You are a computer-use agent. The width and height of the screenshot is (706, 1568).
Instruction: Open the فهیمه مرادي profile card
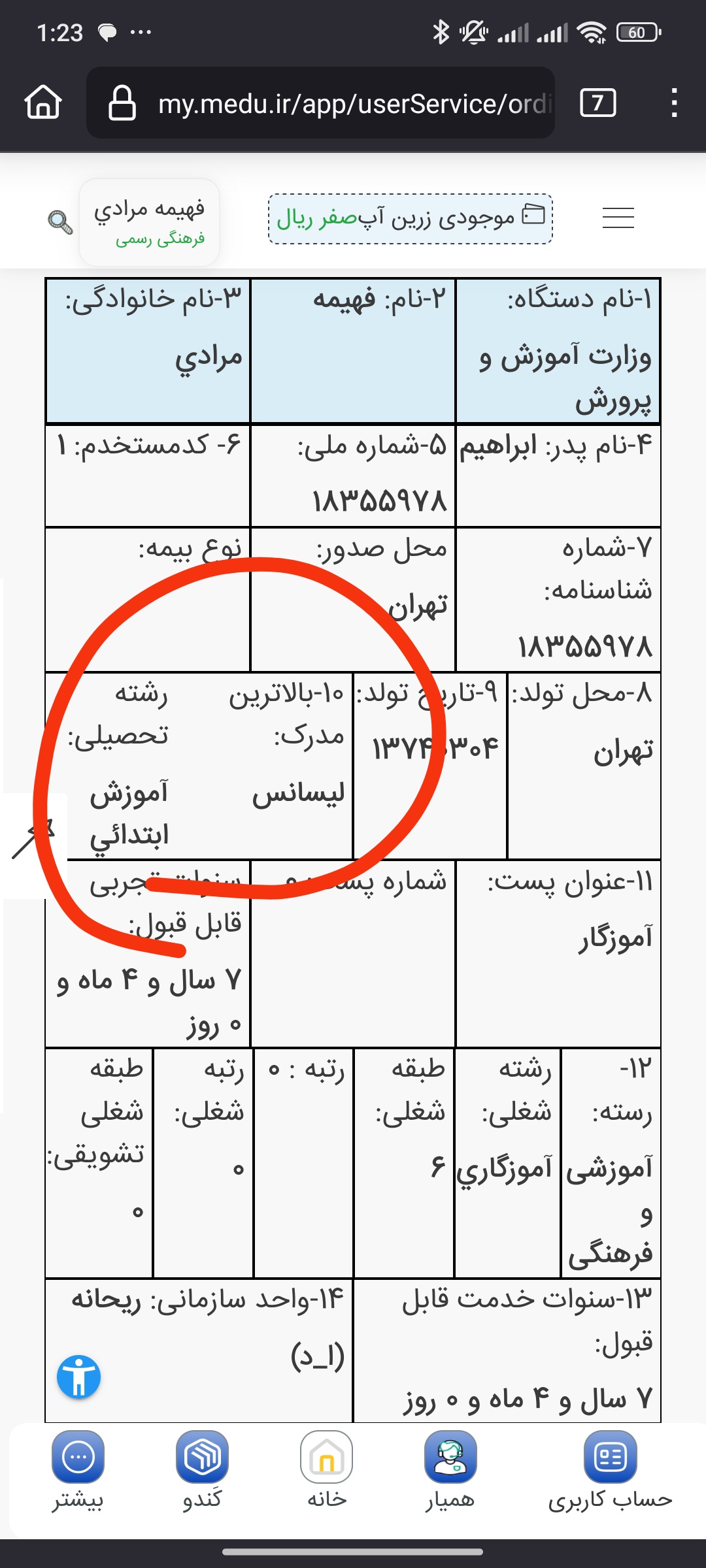(x=149, y=223)
